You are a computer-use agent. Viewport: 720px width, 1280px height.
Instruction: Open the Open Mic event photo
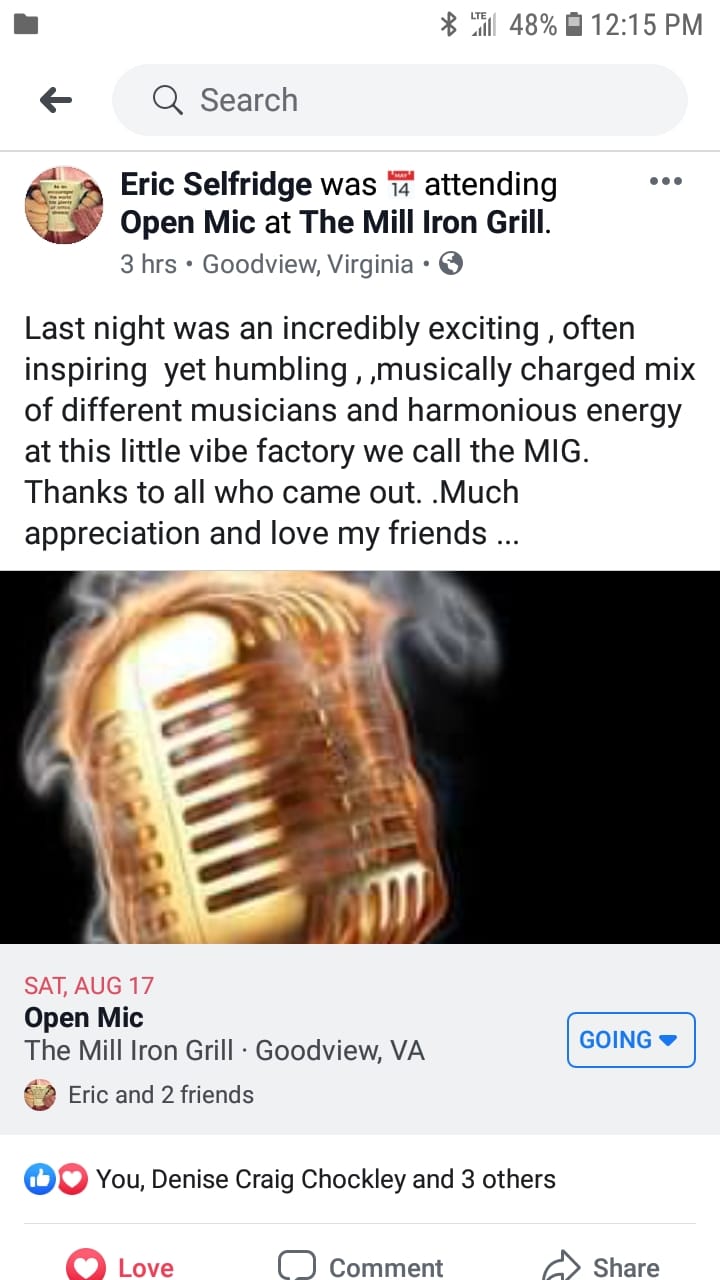click(360, 757)
